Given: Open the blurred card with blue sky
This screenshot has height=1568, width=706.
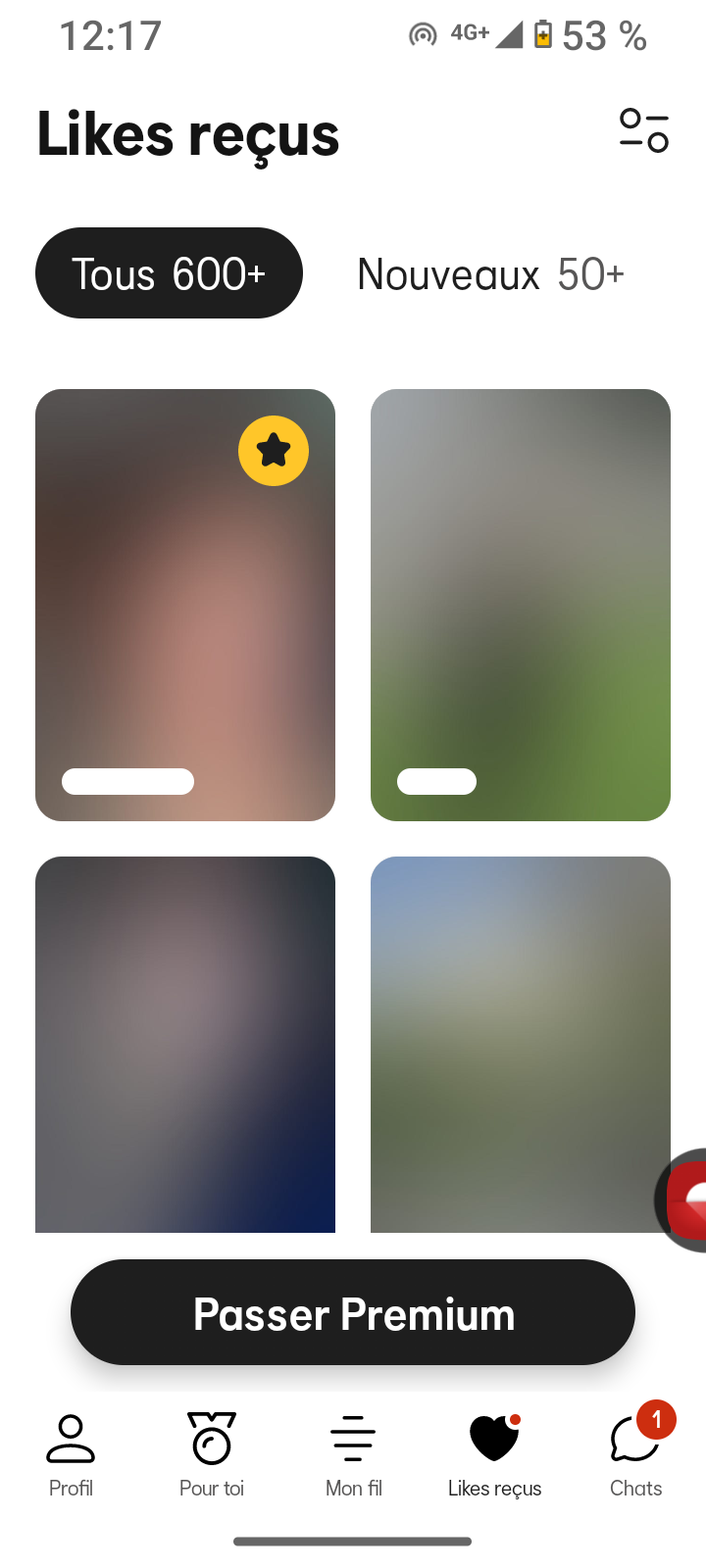Looking at the screenshot, I should pos(521,1044).
